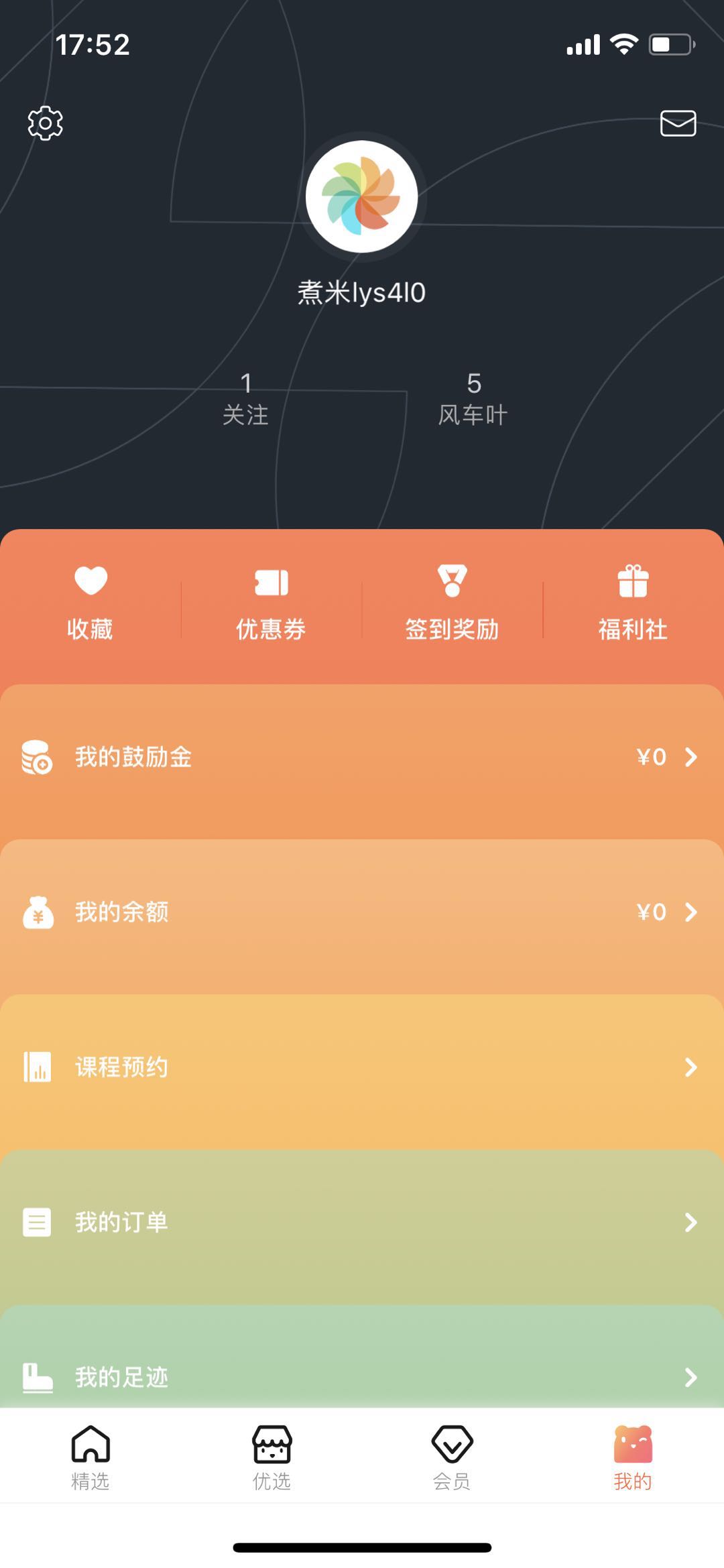The height and width of the screenshot is (1568, 724).
Task: Switch to the 会员 tab
Action: [x=452, y=1457]
